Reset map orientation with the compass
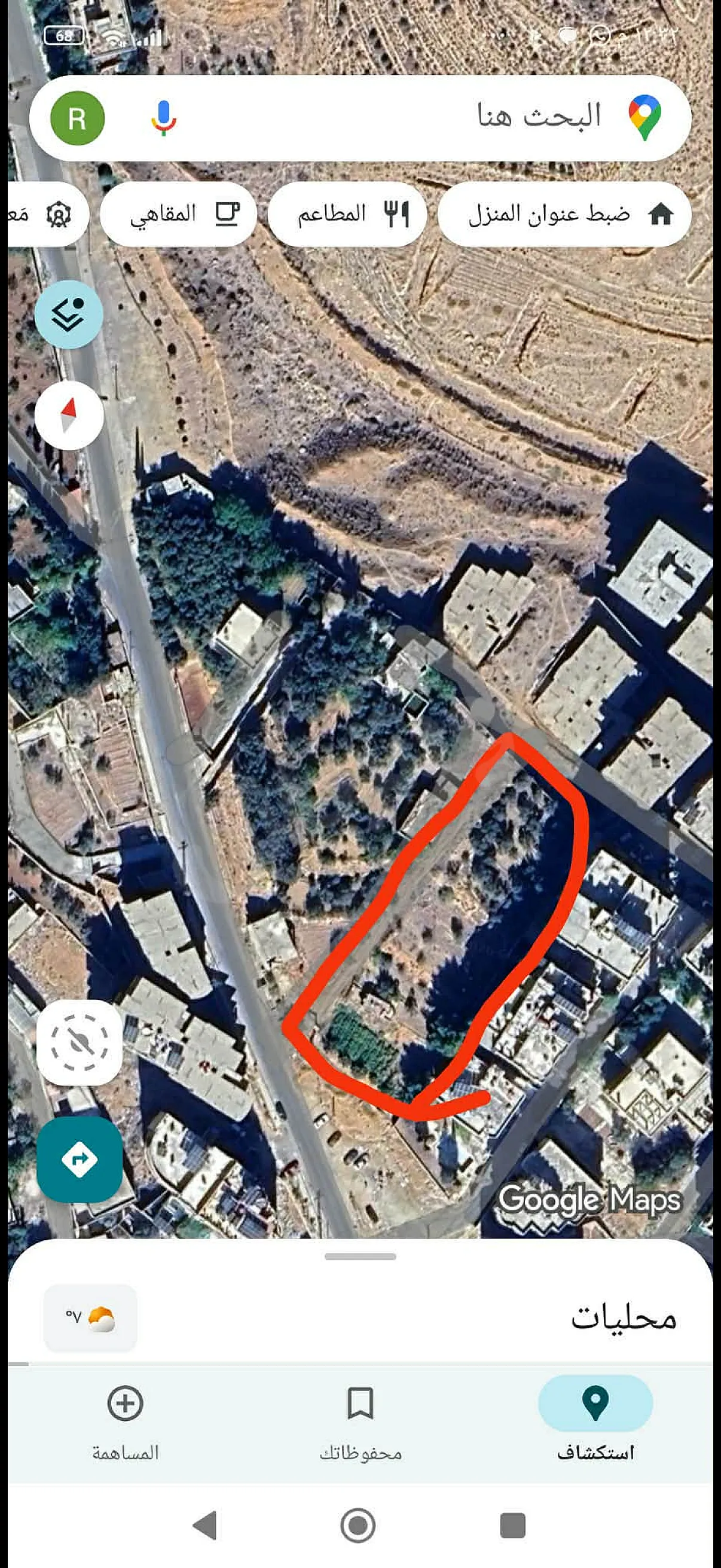The height and width of the screenshot is (1568, 721). pos(69,416)
